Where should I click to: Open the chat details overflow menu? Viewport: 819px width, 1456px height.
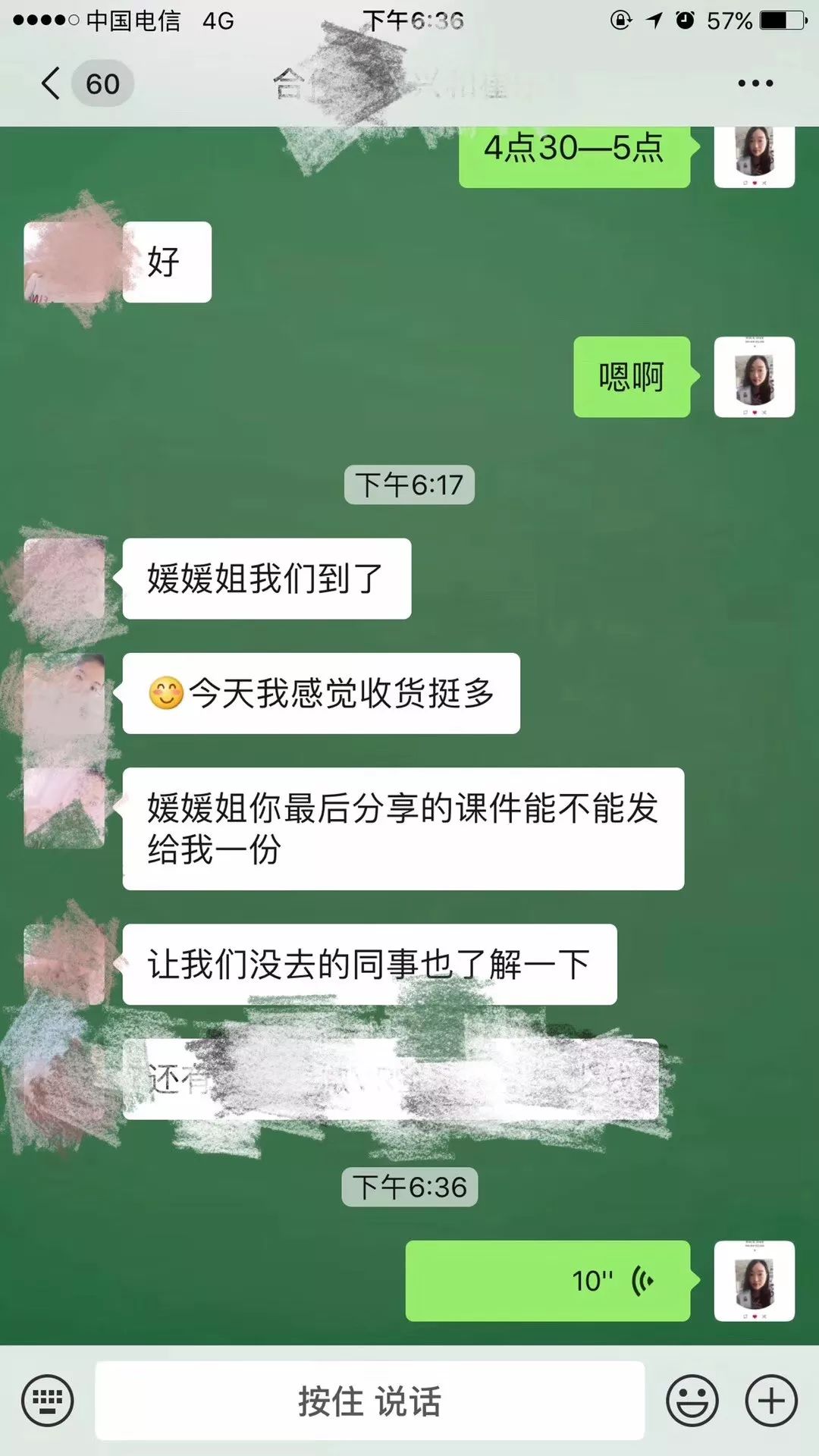click(x=755, y=83)
